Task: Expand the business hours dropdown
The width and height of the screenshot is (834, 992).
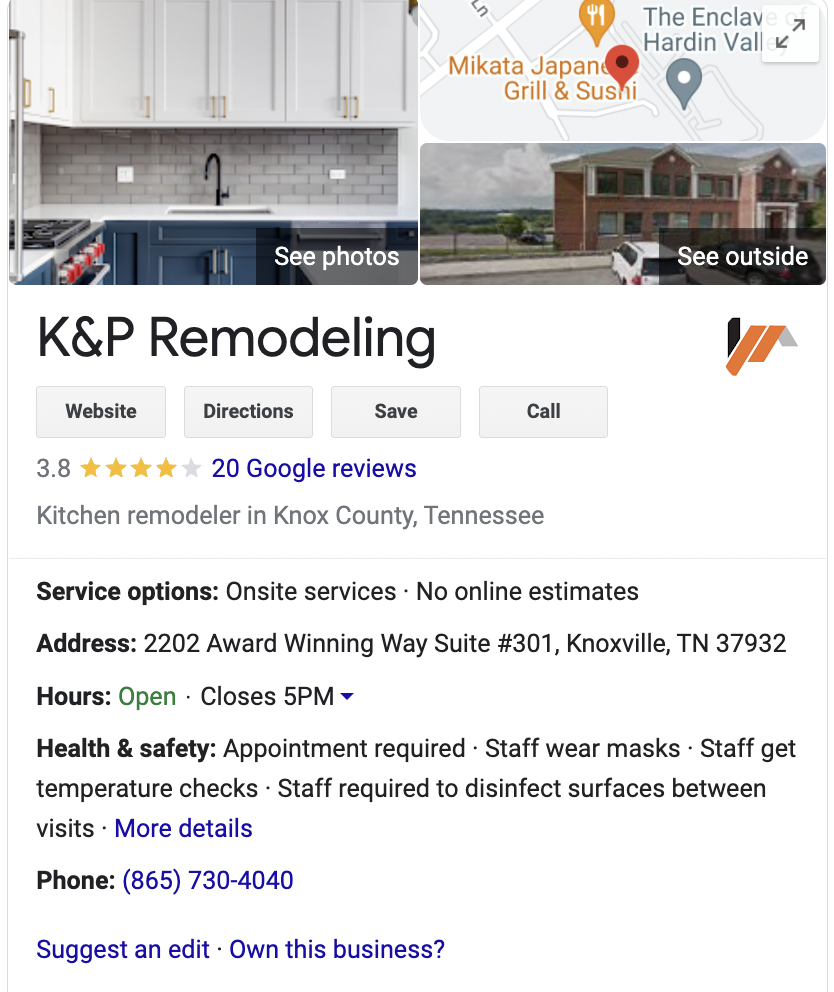Action: (x=347, y=697)
